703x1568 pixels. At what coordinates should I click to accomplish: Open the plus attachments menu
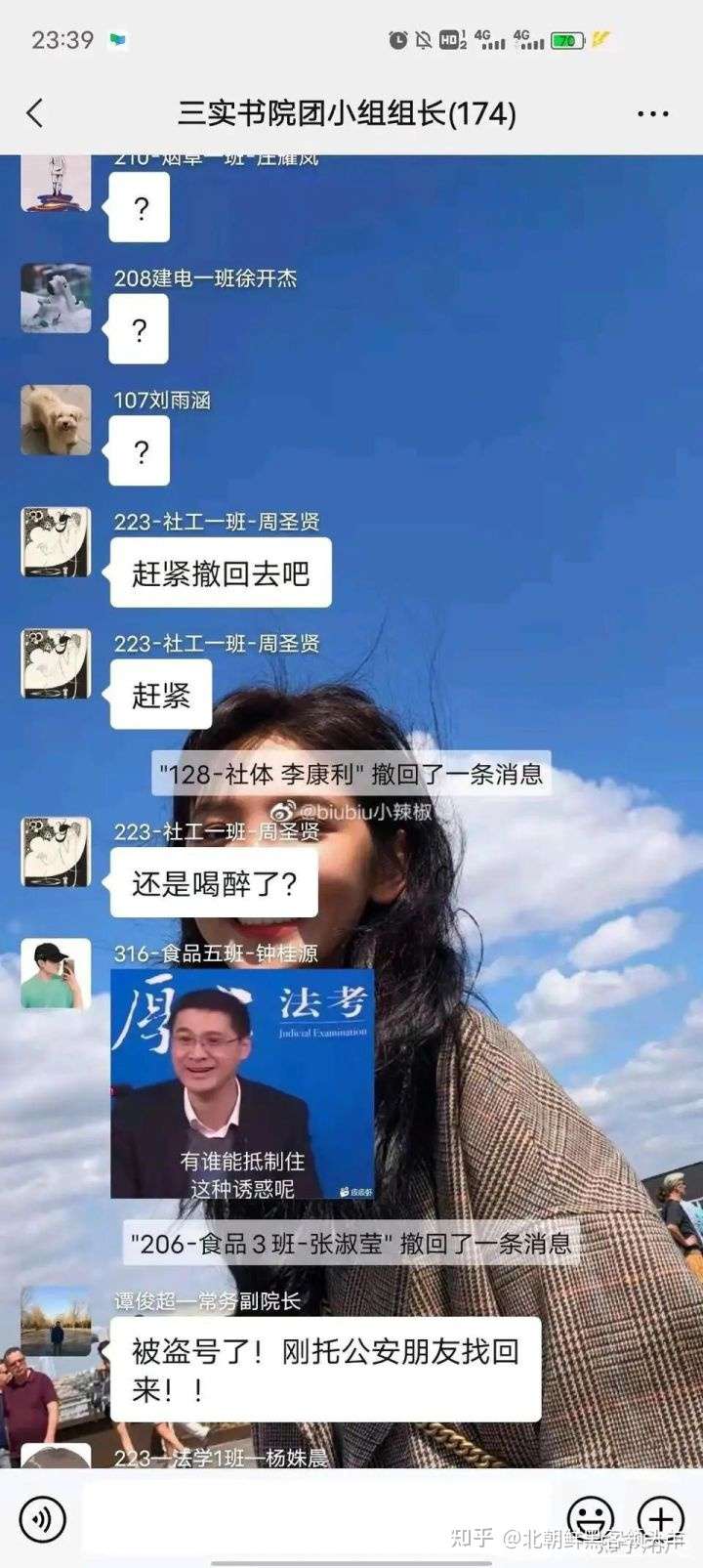[661, 1519]
